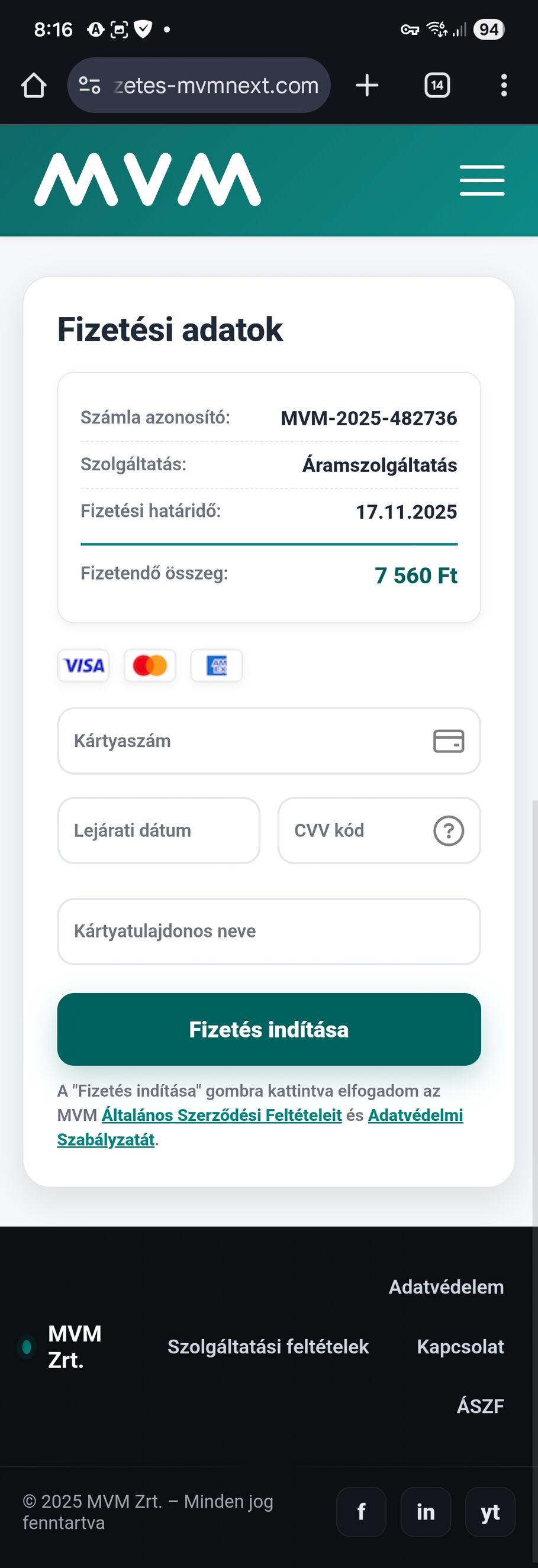Open the MVM hamburger menu
This screenshot has width=538, height=1568.
coord(481,180)
